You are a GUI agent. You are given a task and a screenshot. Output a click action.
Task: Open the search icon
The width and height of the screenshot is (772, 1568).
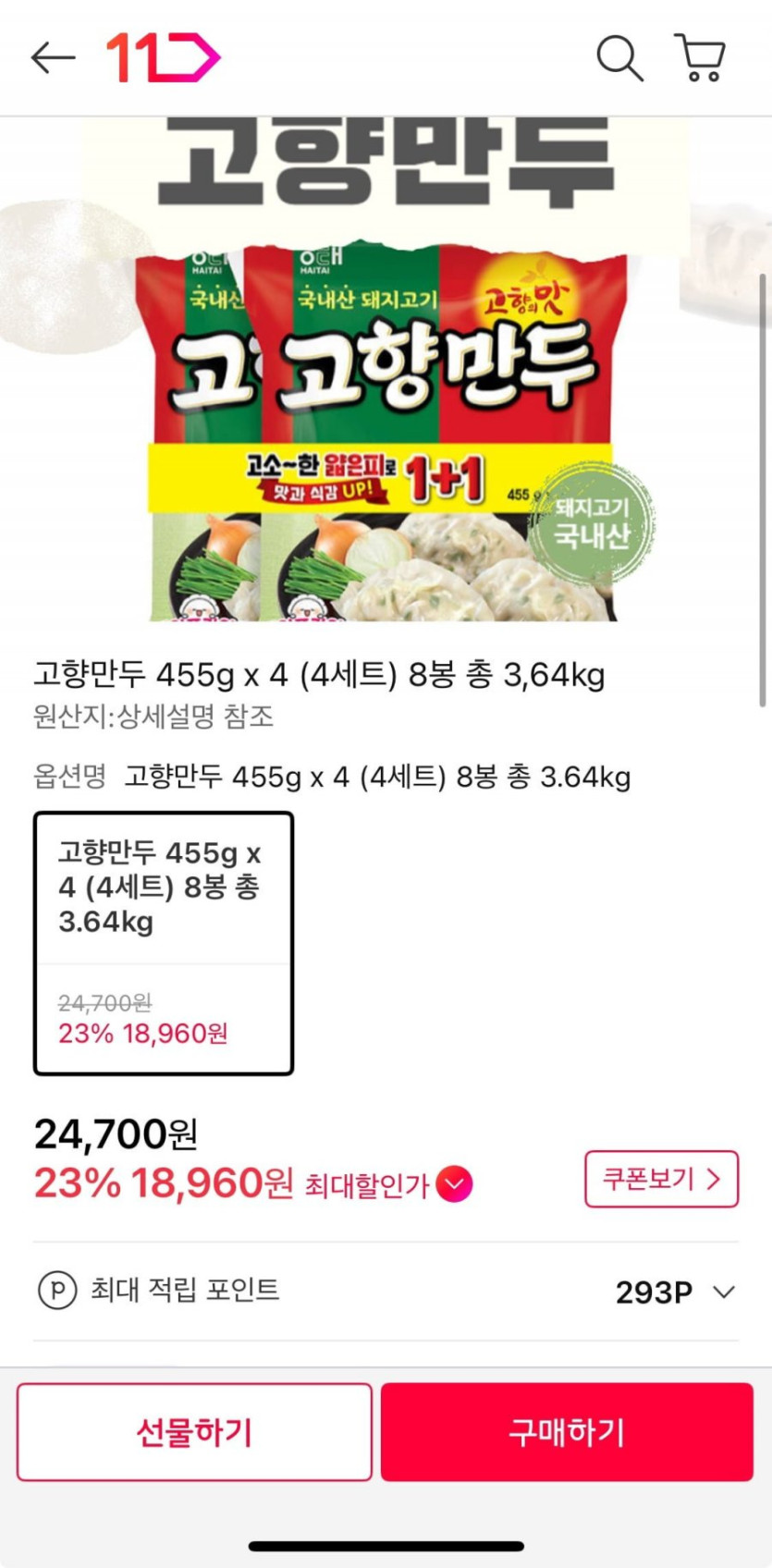619,58
